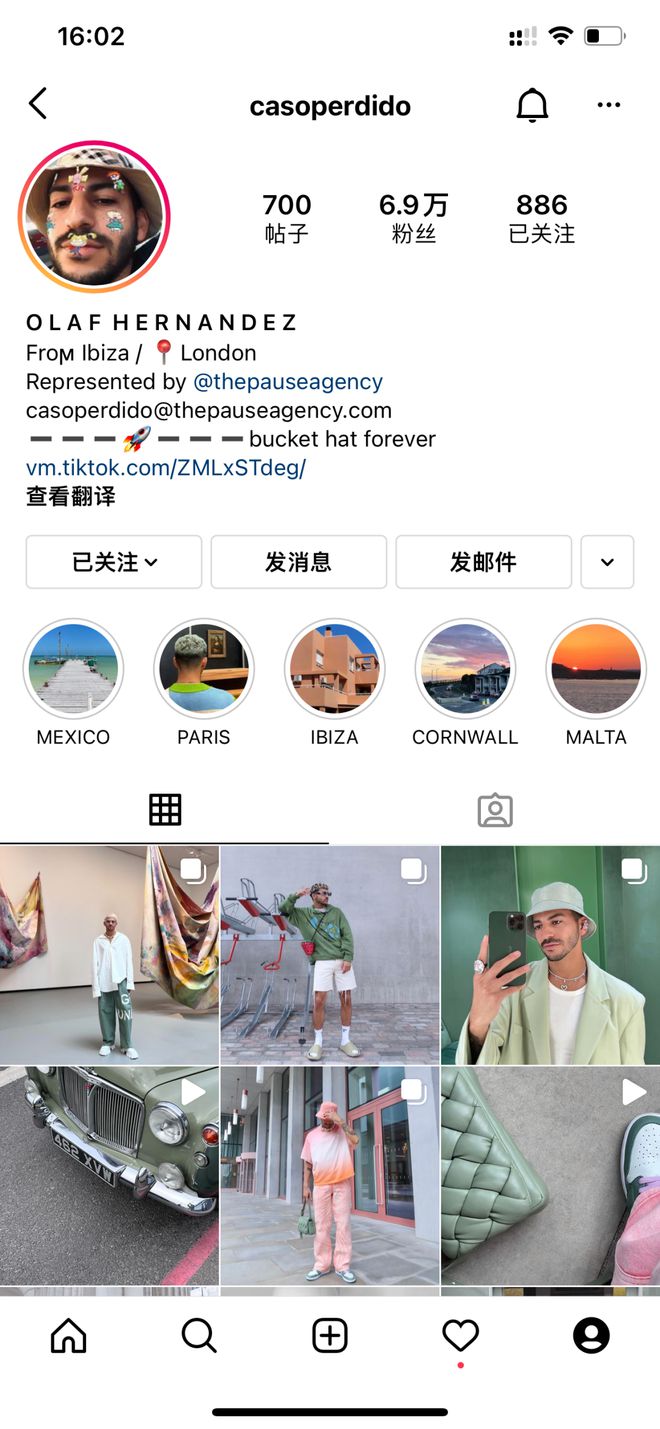Screen dimensions: 660x1429
Task: Open the @thepauseagency profile link
Action: (288, 382)
